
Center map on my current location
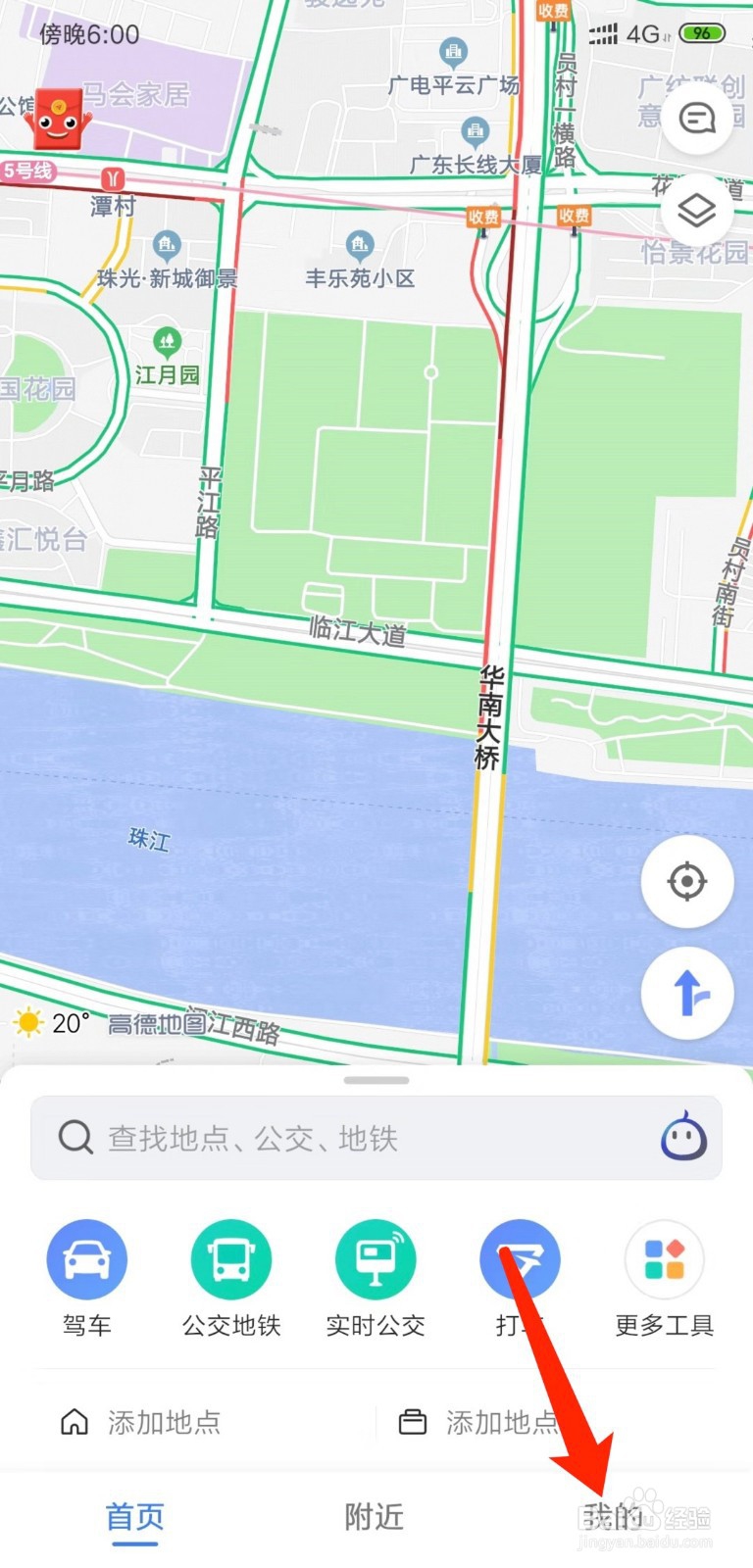(x=687, y=882)
